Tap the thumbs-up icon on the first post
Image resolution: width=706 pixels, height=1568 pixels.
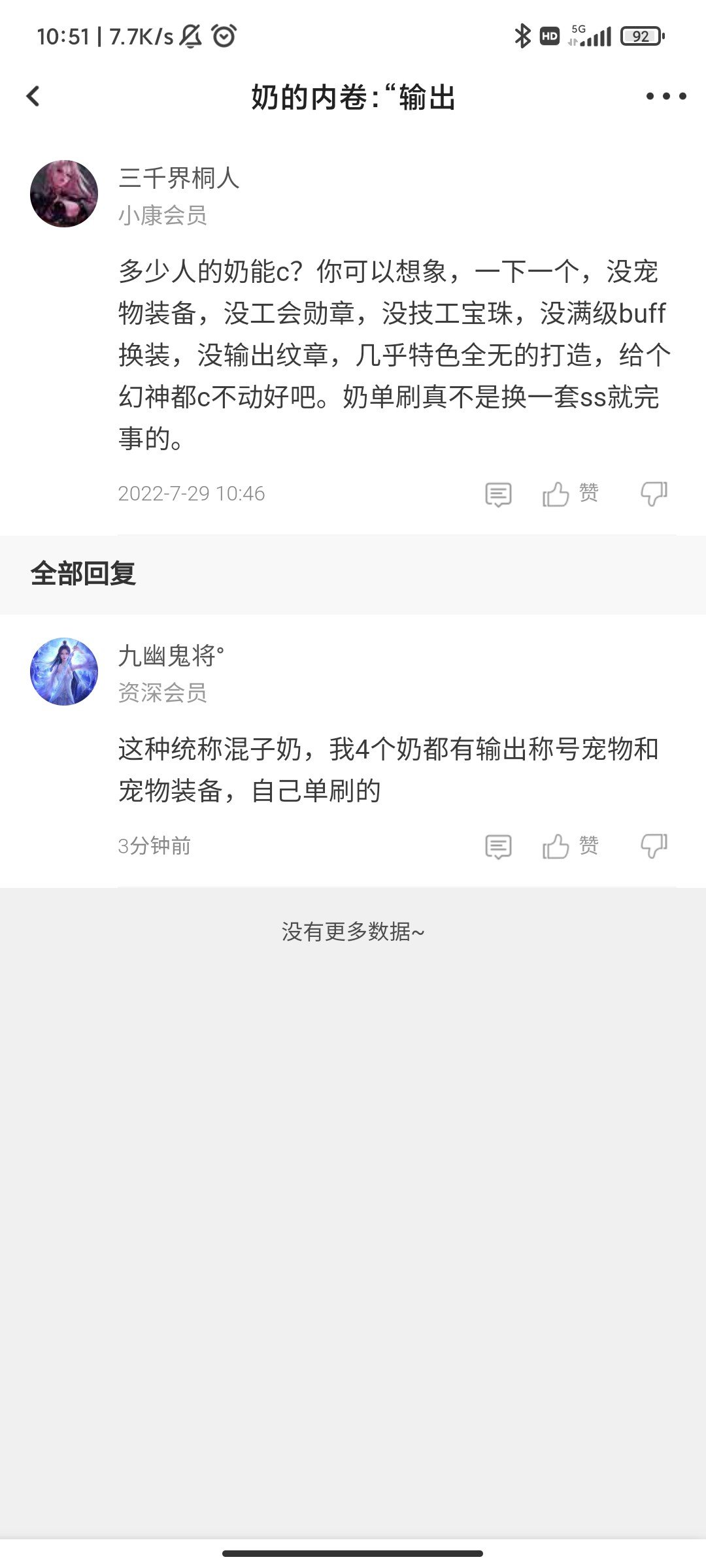[555, 493]
